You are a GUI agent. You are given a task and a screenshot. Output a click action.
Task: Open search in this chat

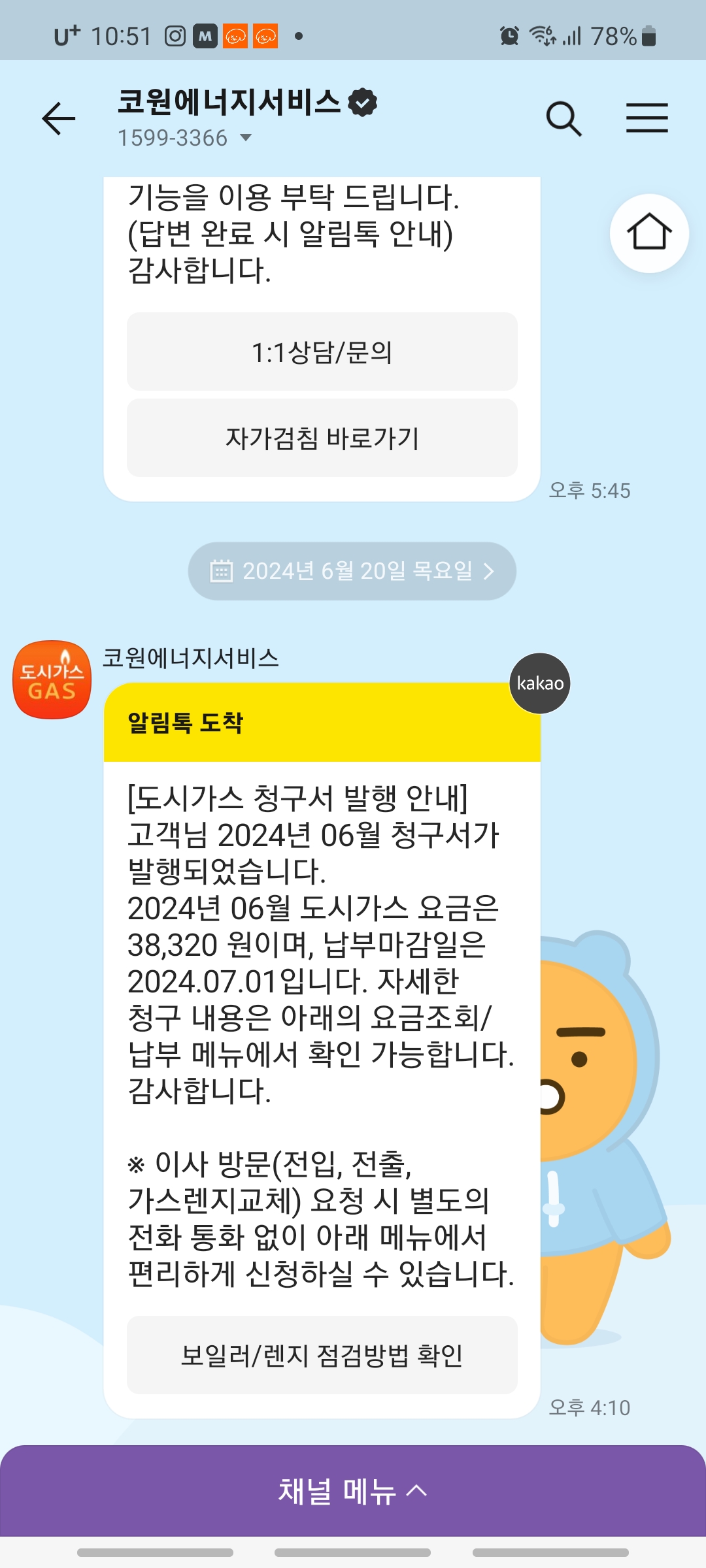click(563, 119)
